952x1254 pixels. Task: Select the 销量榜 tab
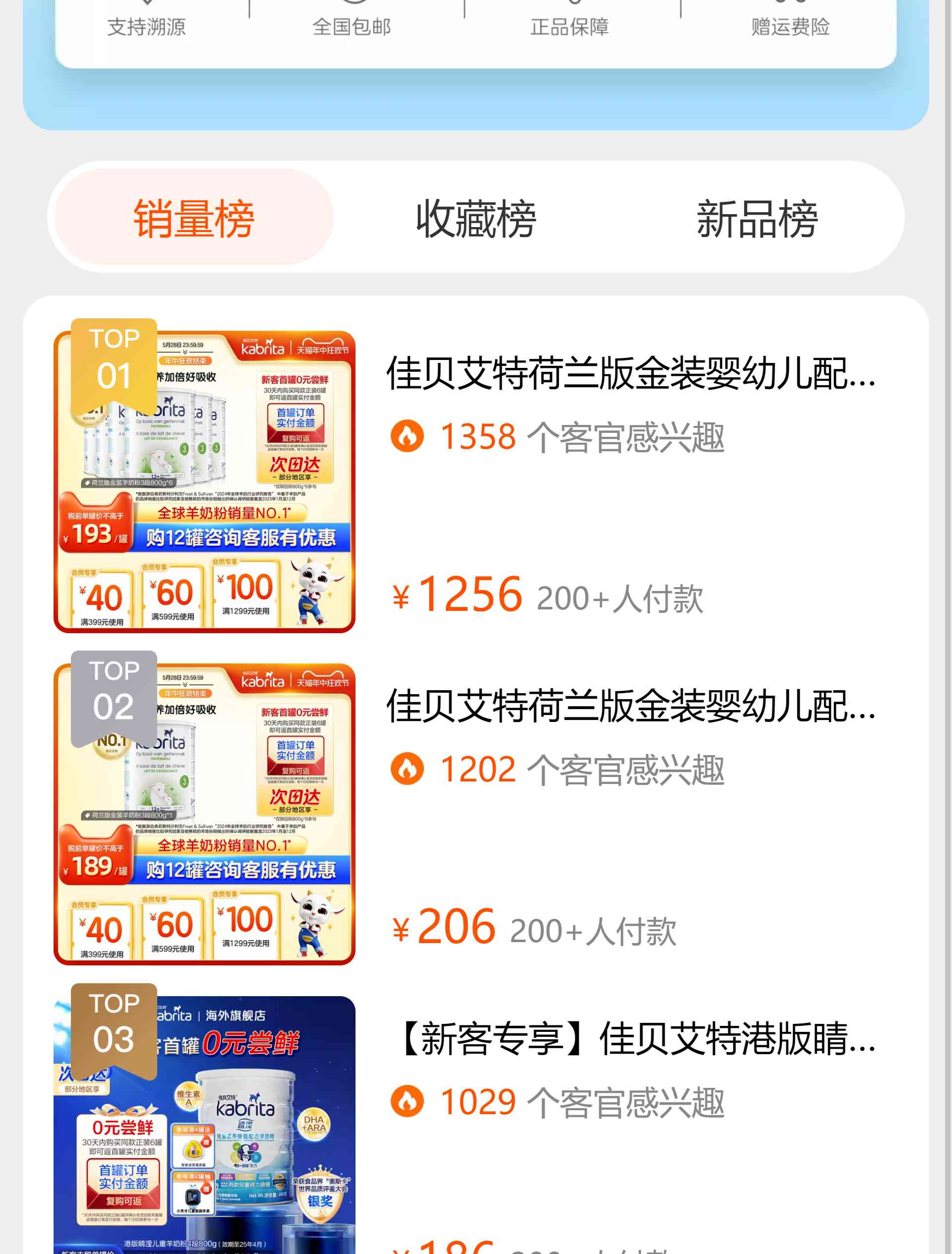pyautogui.click(x=194, y=218)
